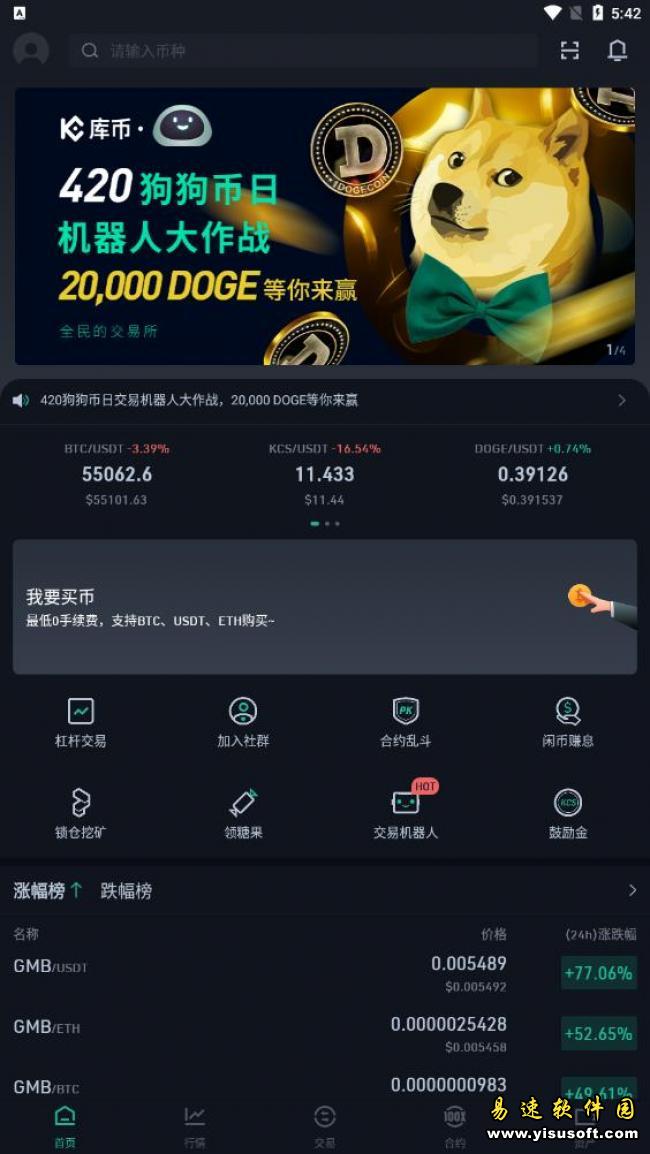Viewport: 650px width, 1154px height.
Task: Open 杠杆交易 margin trading
Action: (x=81, y=722)
